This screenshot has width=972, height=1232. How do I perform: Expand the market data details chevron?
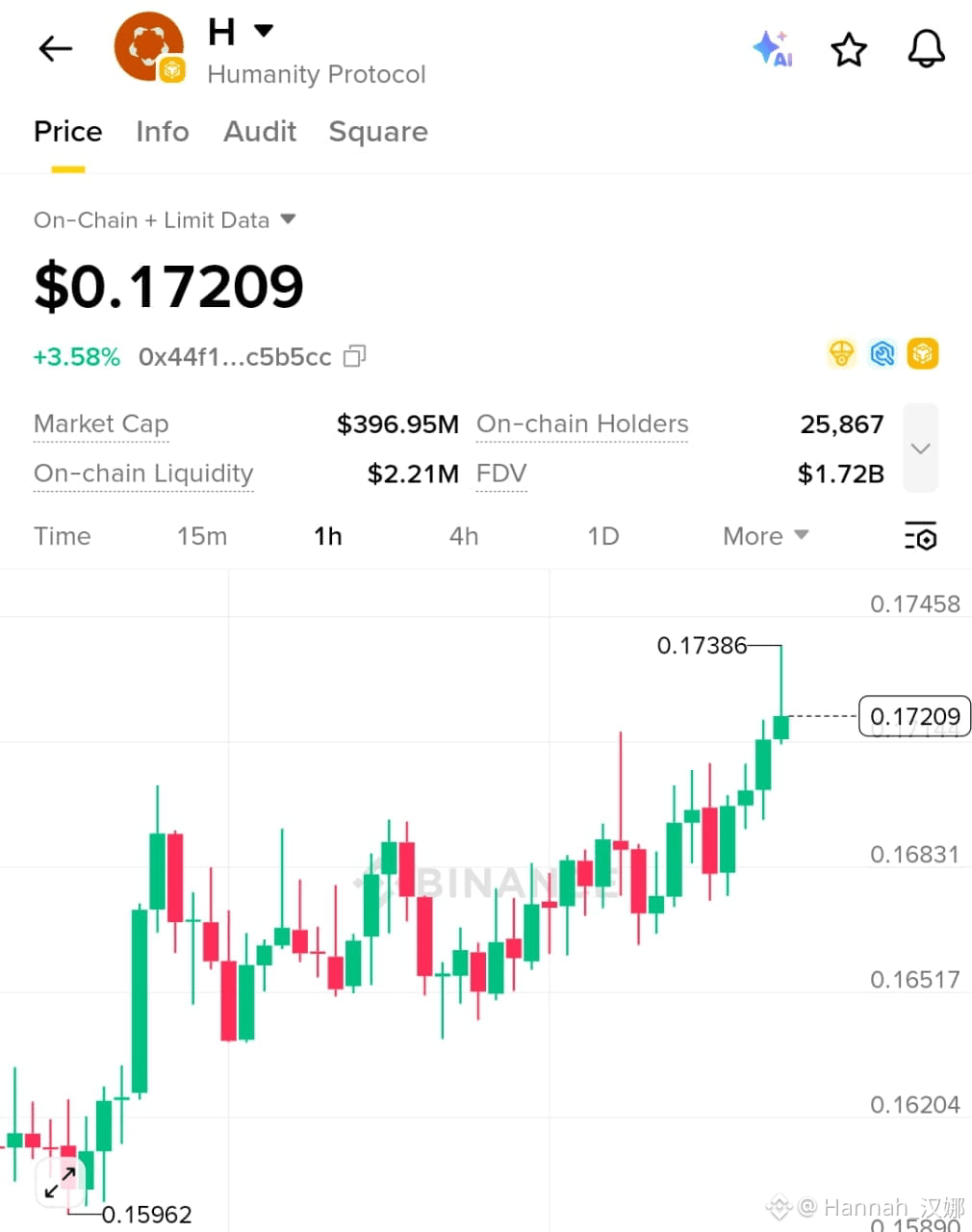pos(920,449)
